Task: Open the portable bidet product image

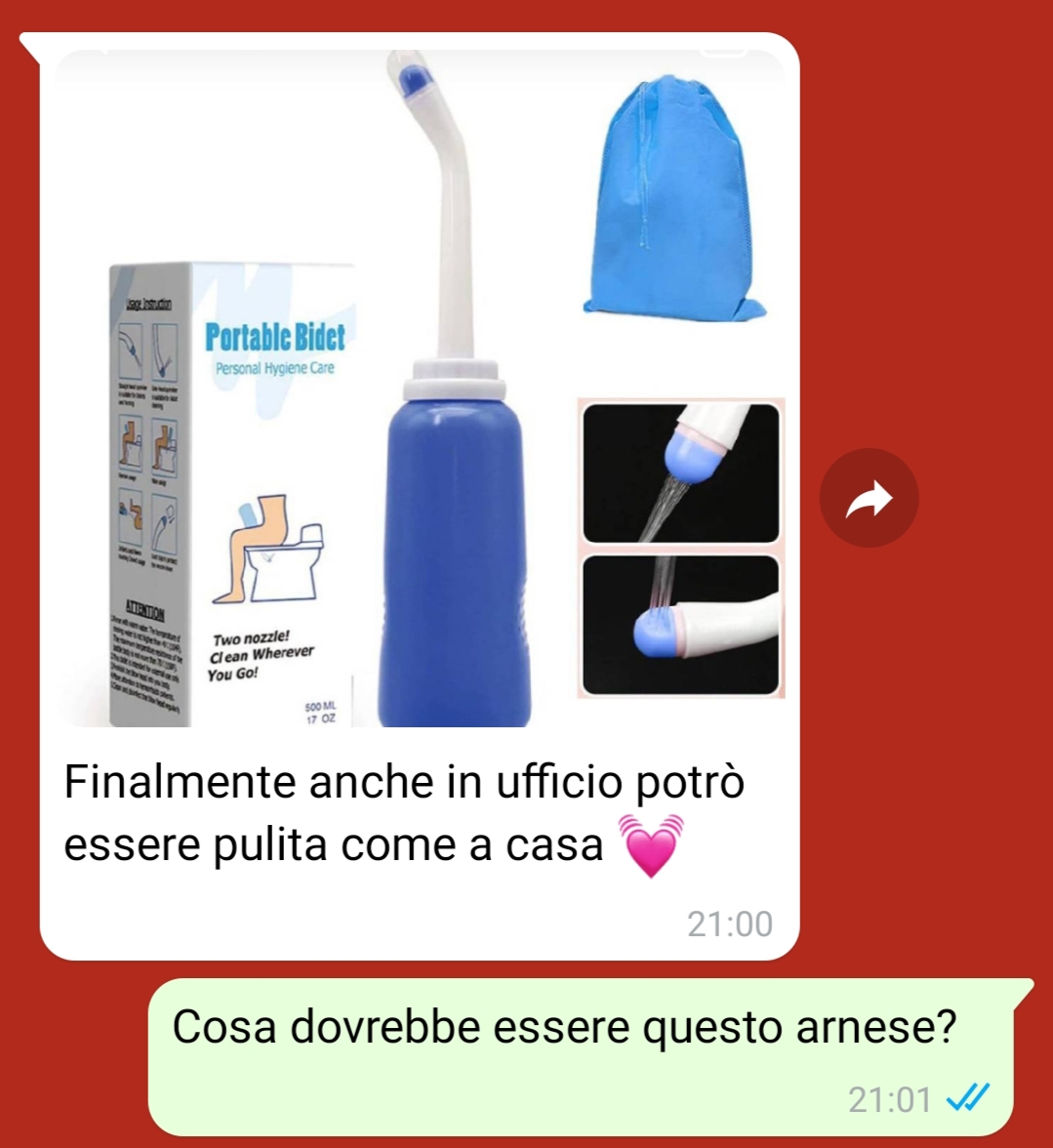Action: (420, 390)
